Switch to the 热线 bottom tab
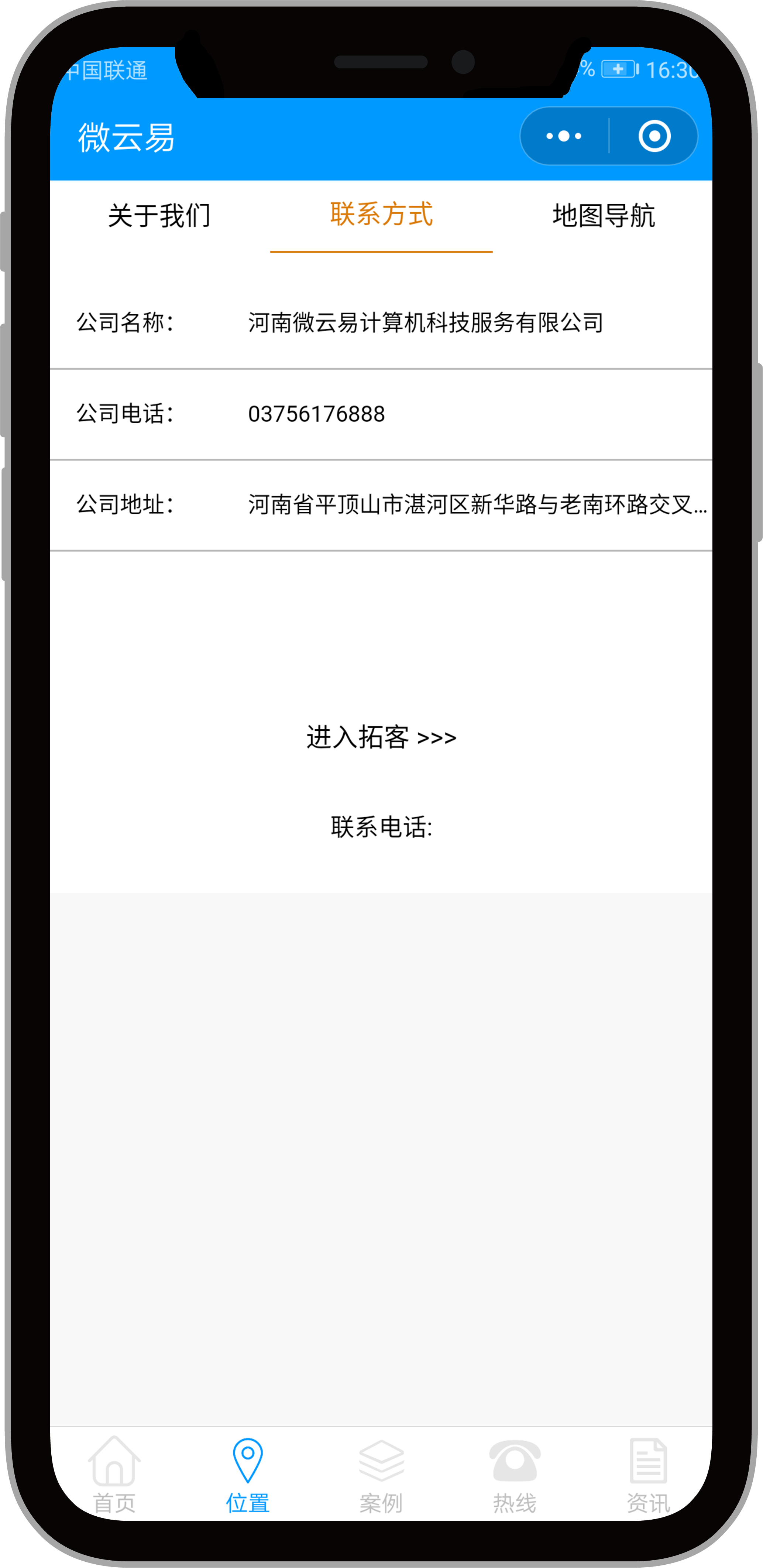This screenshot has width=763, height=1568. (x=515, y=1474)
